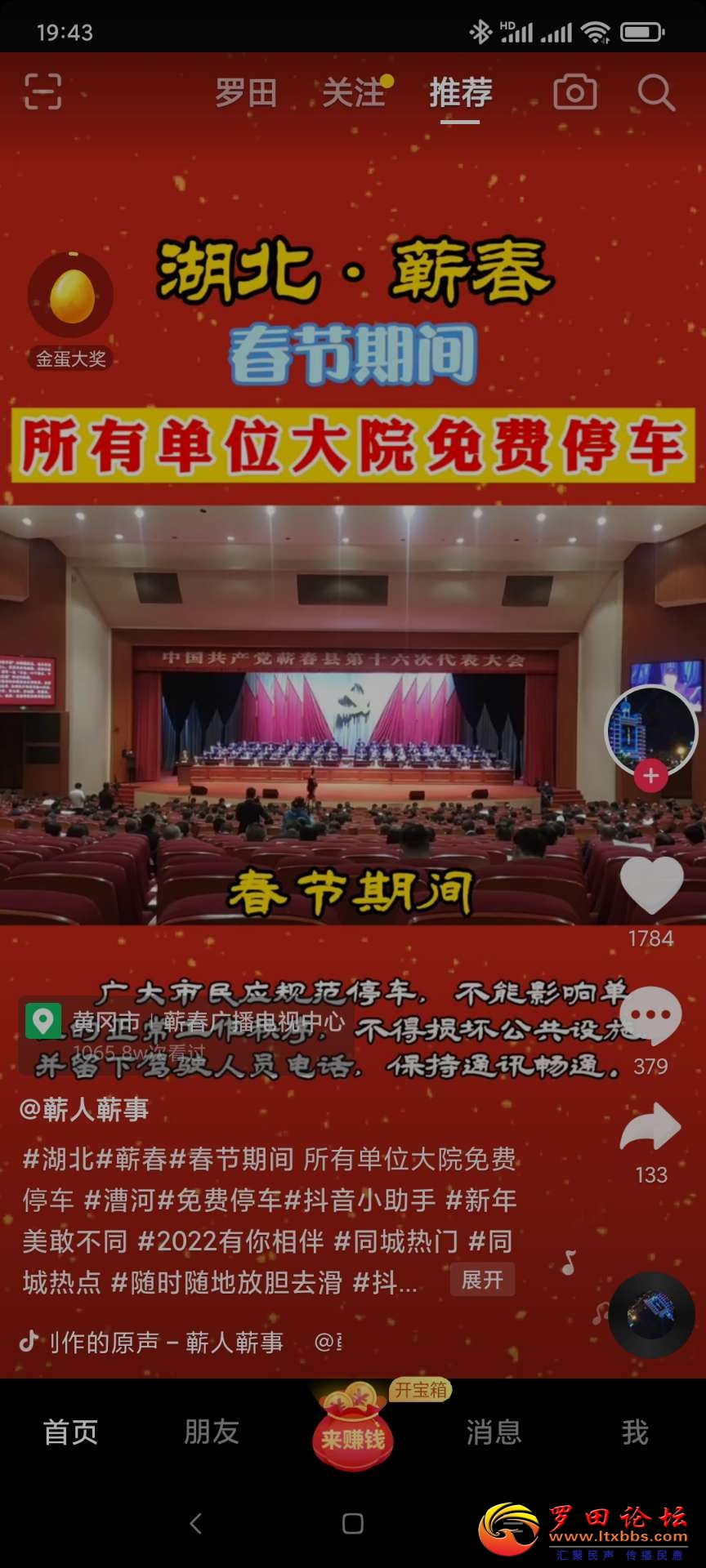The image size is (706, 1568).
Task: Follow the creator with the plus button
Action: [x=650, y=776]
